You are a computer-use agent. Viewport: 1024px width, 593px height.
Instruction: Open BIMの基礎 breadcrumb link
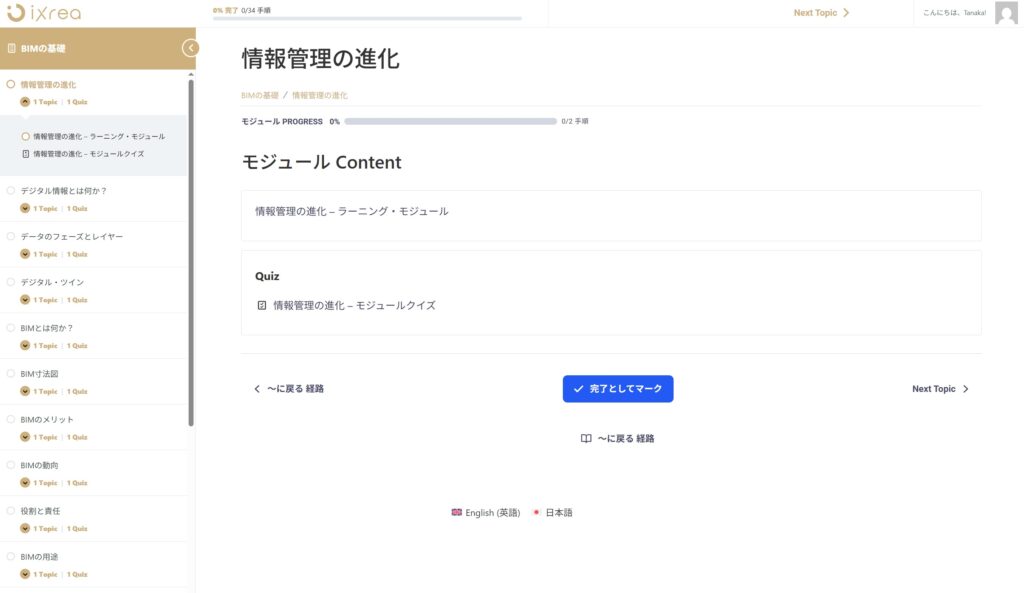coord(260,95)
